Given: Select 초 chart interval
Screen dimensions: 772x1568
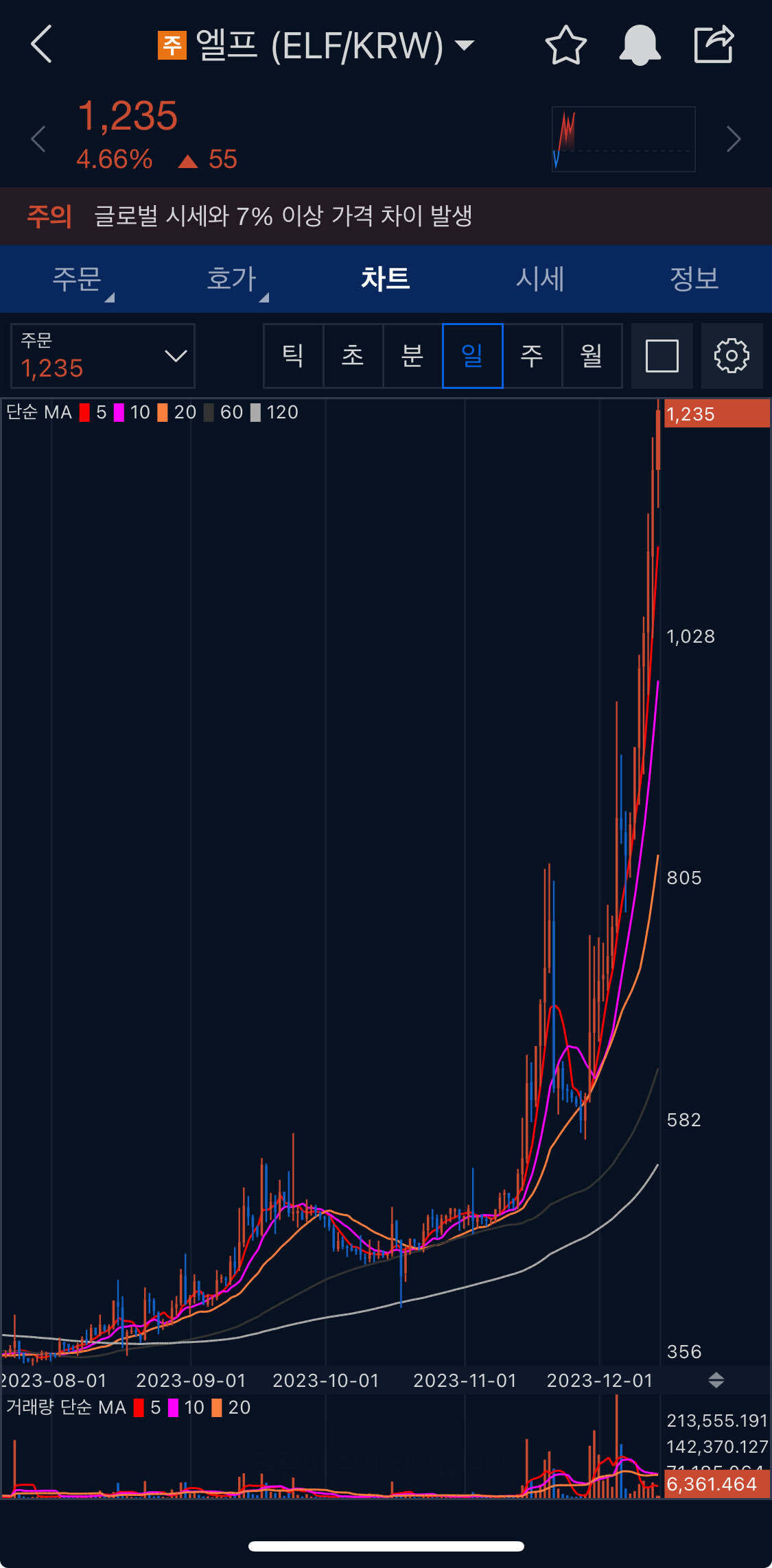Looking at the screenshot, I should [353, 356].
